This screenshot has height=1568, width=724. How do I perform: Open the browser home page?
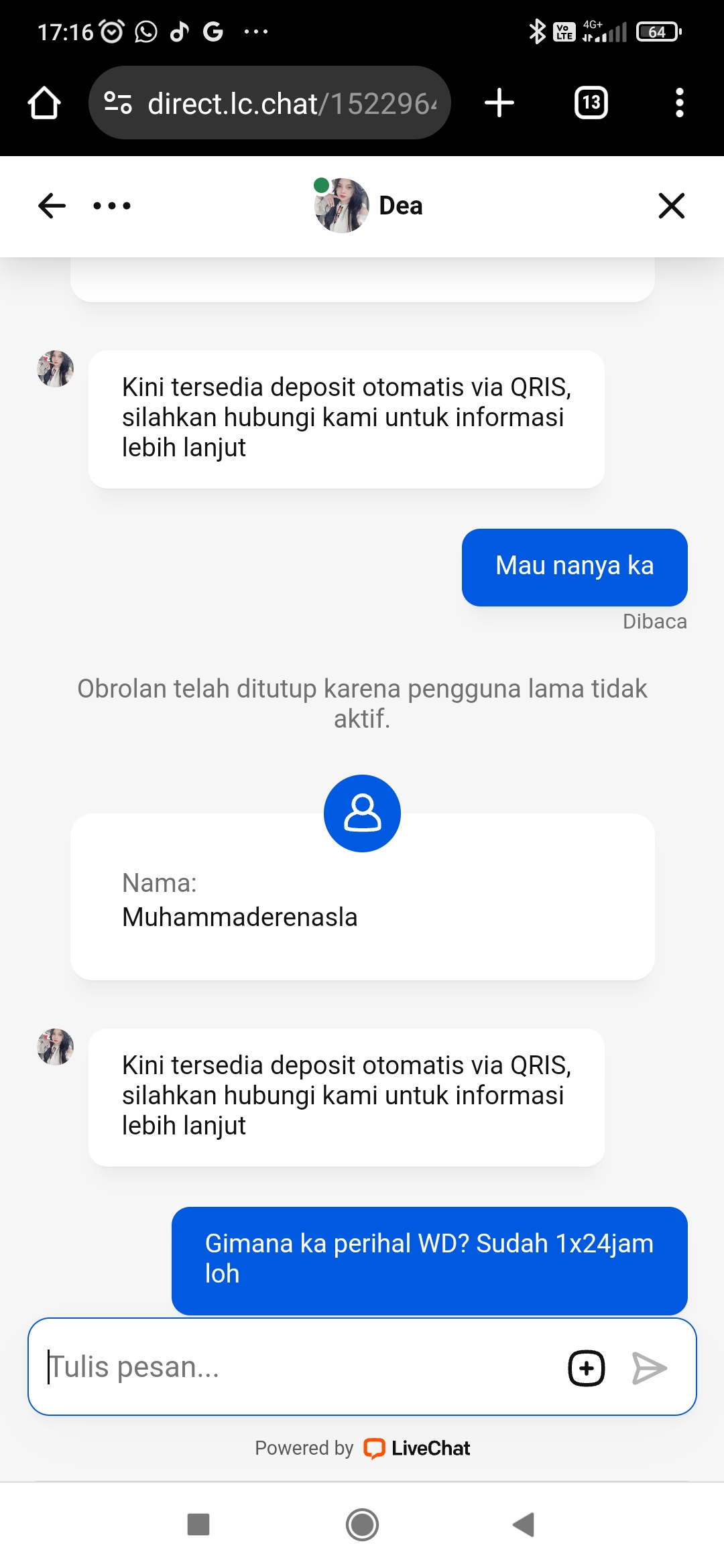pyautogui.click(x=44, y=103)
